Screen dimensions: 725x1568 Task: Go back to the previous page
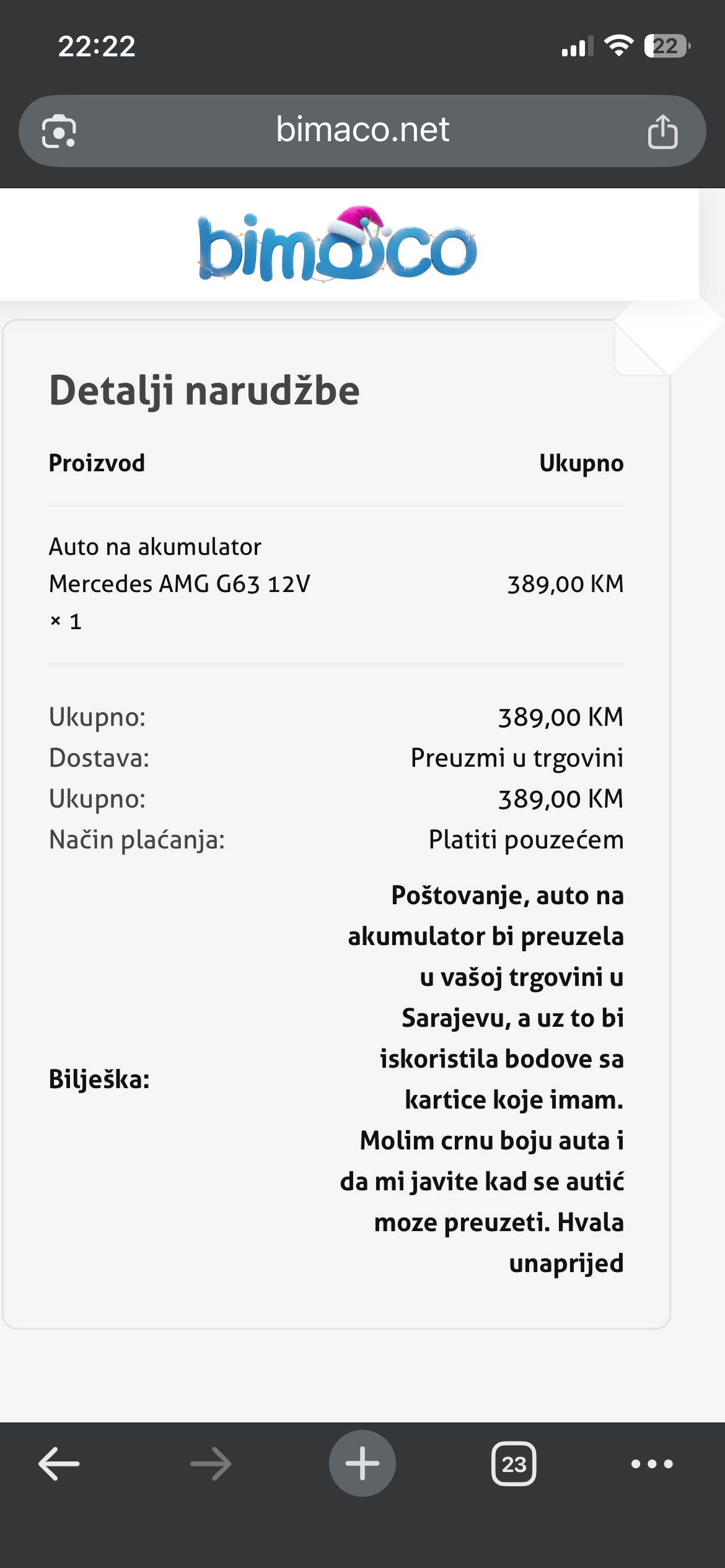pos(59,1464)
